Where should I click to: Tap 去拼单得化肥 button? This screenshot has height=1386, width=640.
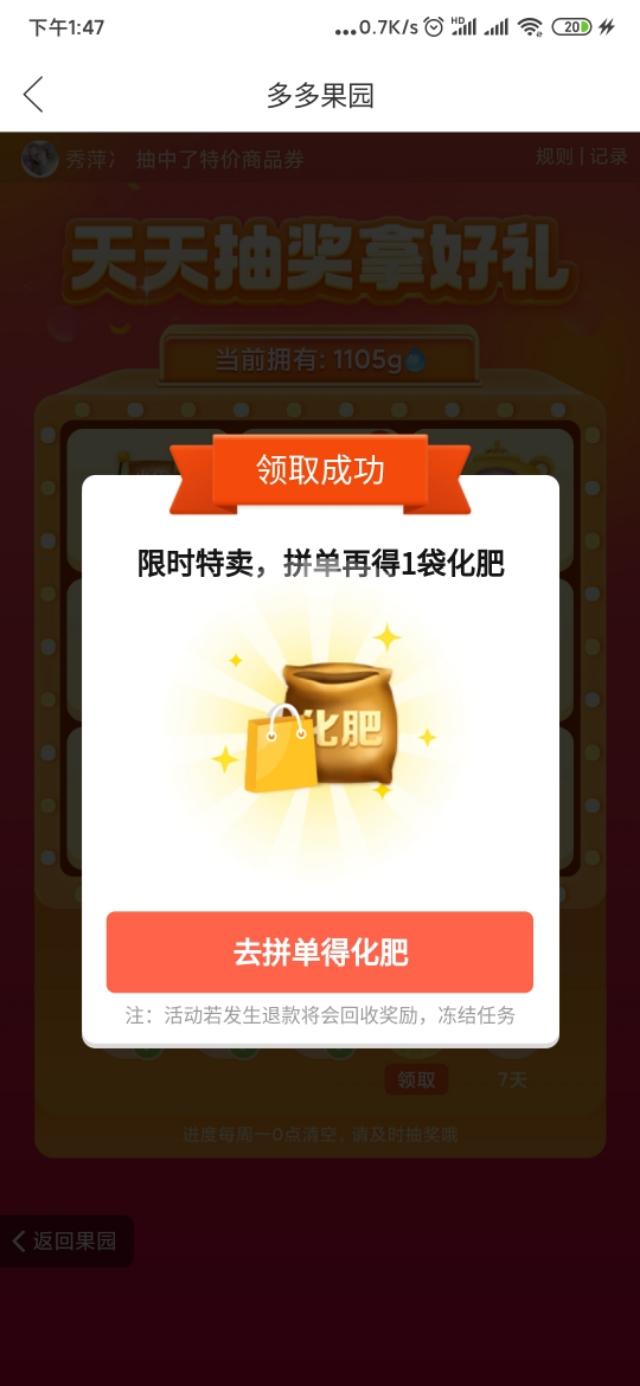[320, 952]
